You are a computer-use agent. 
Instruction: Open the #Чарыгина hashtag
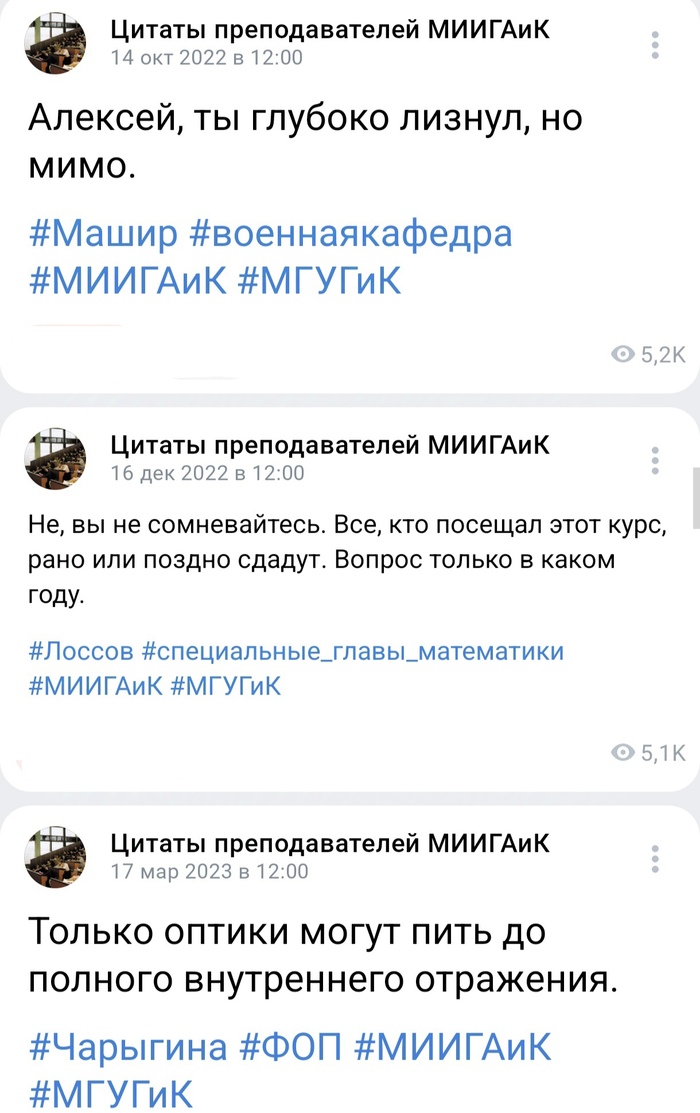coord(128,1048)
